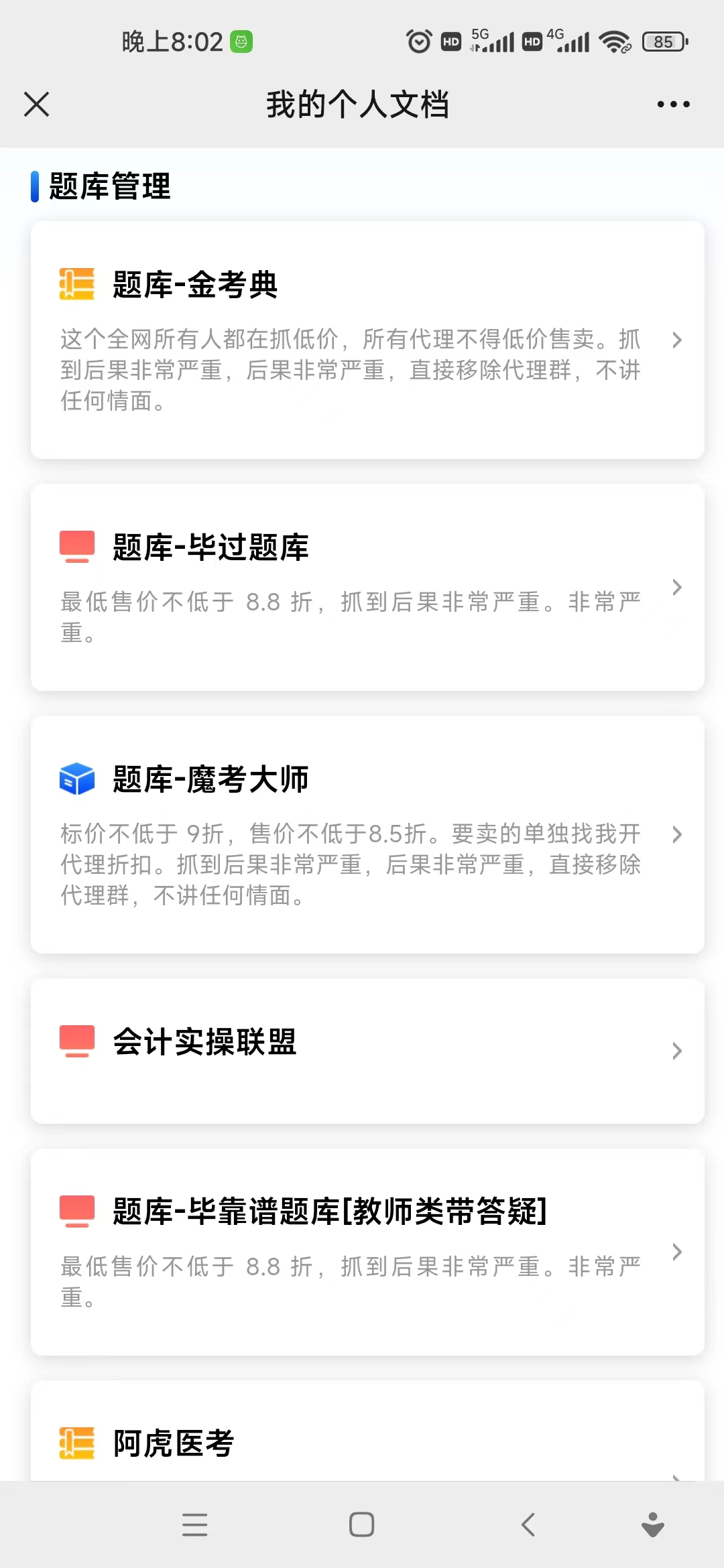Go to home with the system home button
Image resolution: width=724 pixels, height=1568 pixels.
361,1524
